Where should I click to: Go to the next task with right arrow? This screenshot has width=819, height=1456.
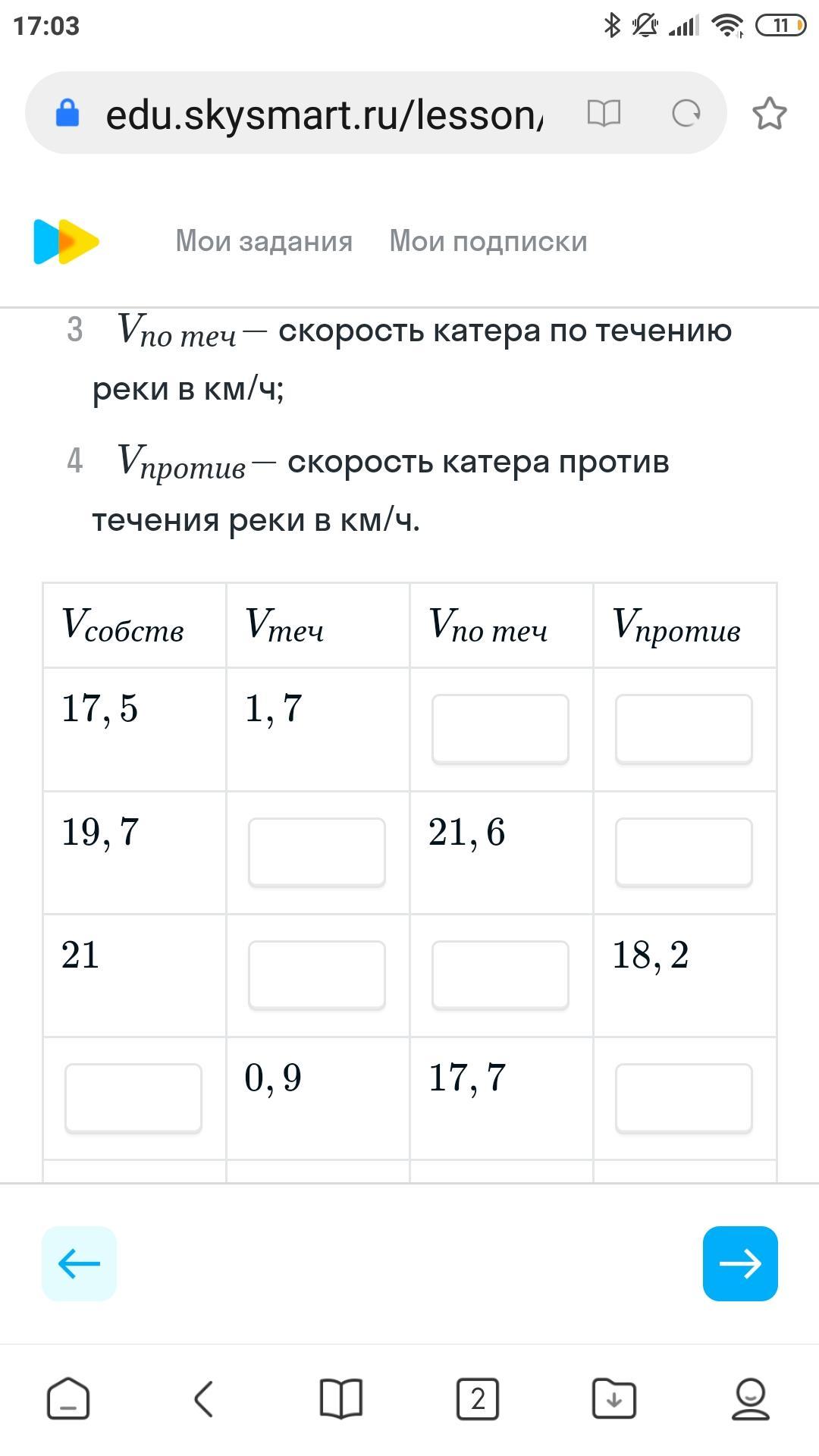(x=740, y=1263)
